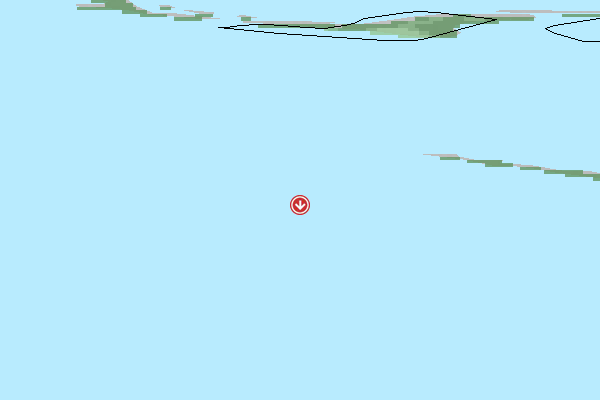Tap the red down-arrow map marker

pos(300,205)
